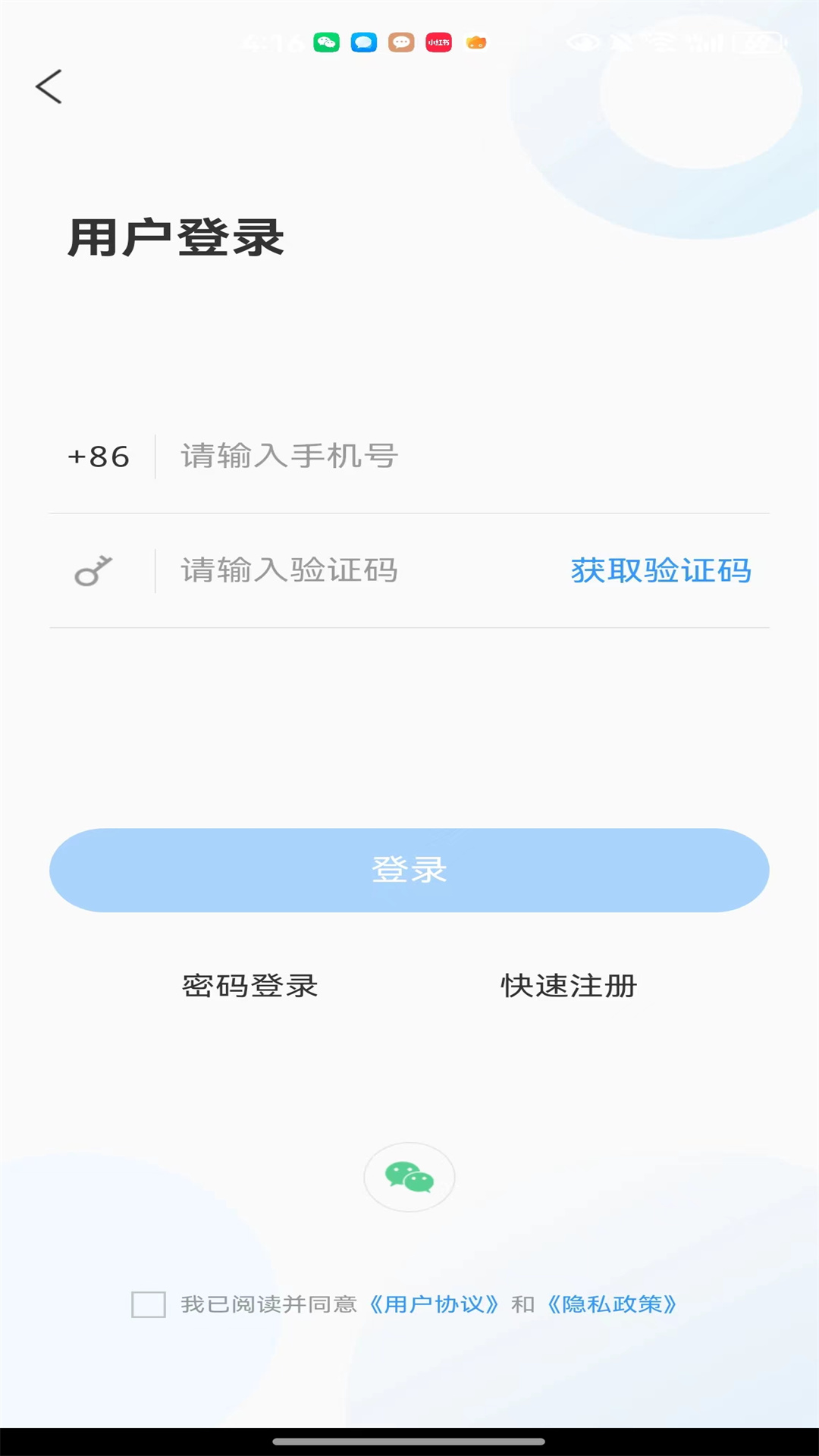Screen dimensions: 819x1456
Task: Go back using the top-left arrow
Action: [49, 86]
